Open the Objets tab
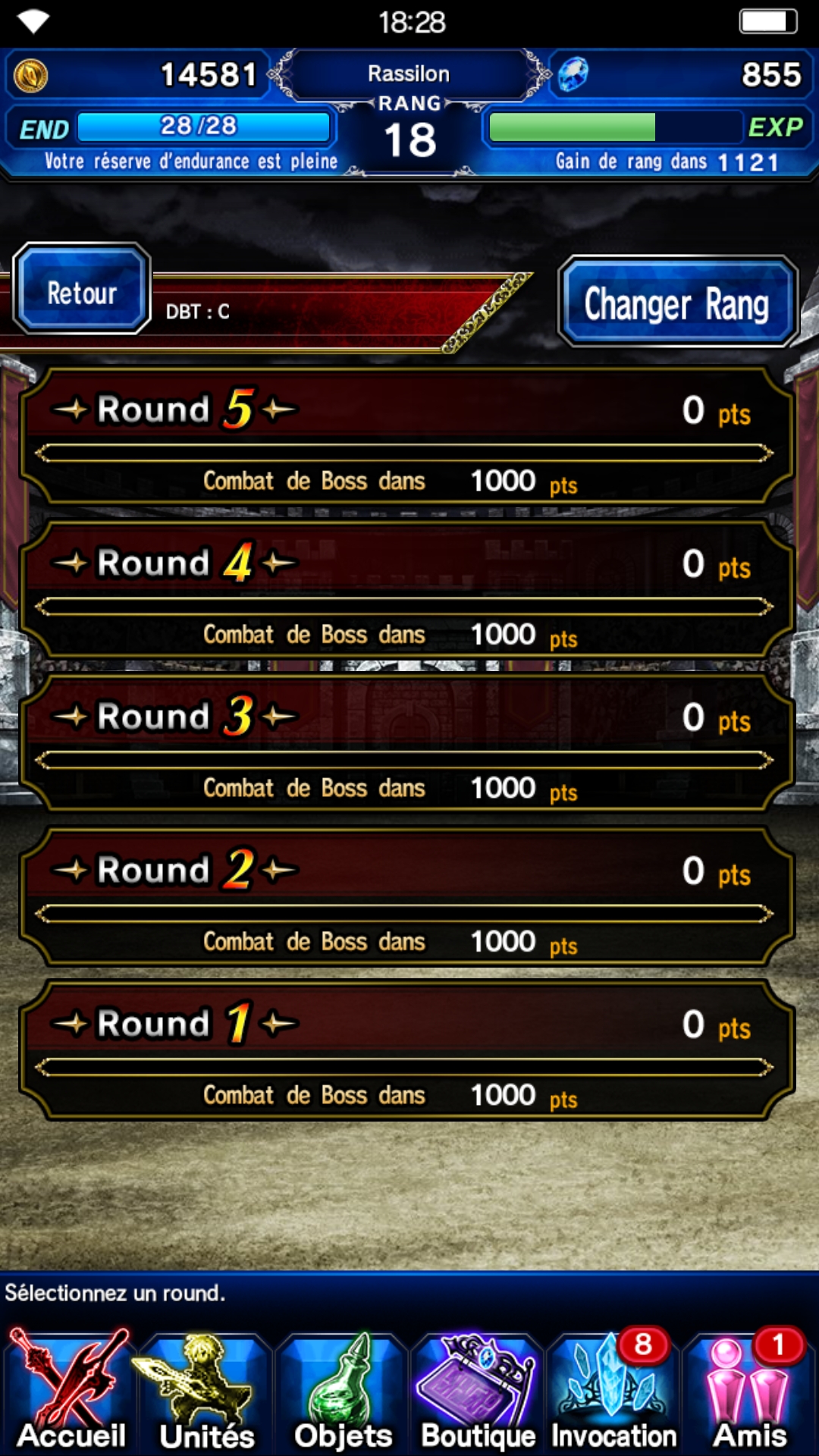The width and height of the screenshot is (819, 1456). [x=341, y=1392]
